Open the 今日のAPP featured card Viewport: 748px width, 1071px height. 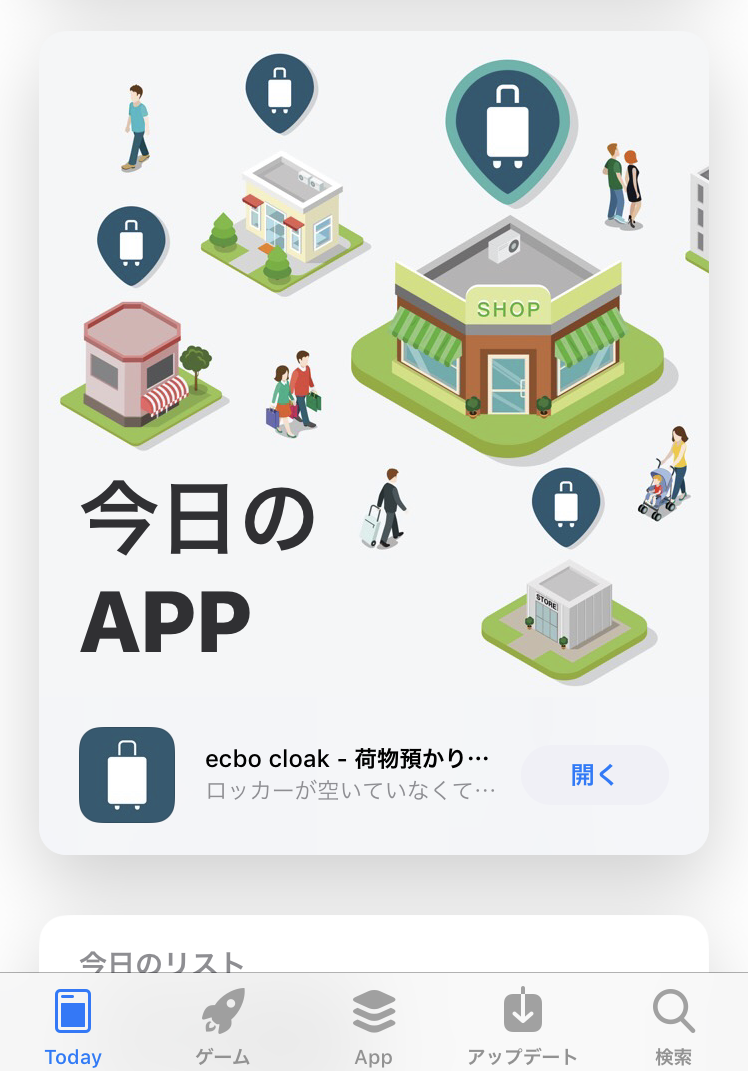[x=373, y=400]
